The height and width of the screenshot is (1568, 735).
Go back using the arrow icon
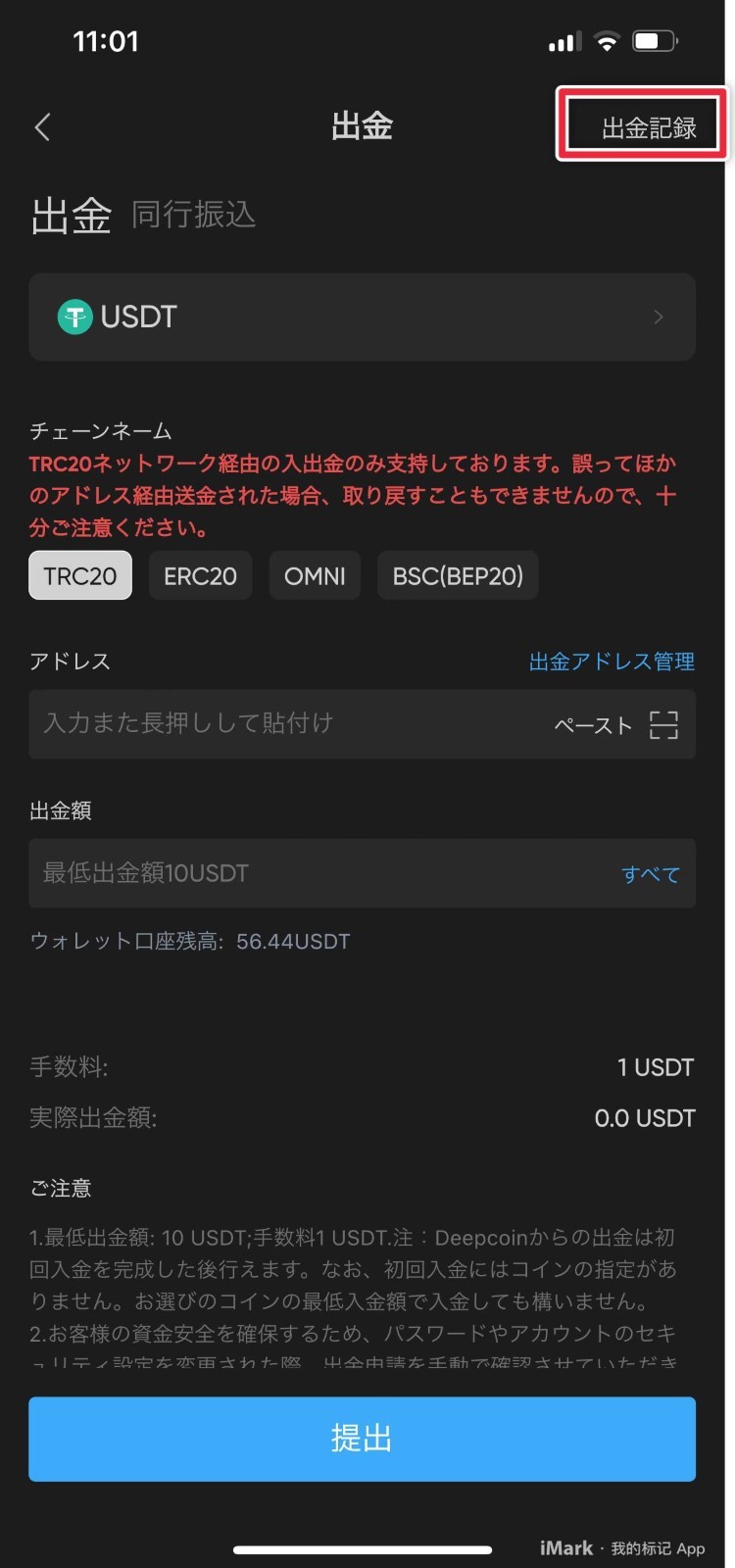[42, 126]
